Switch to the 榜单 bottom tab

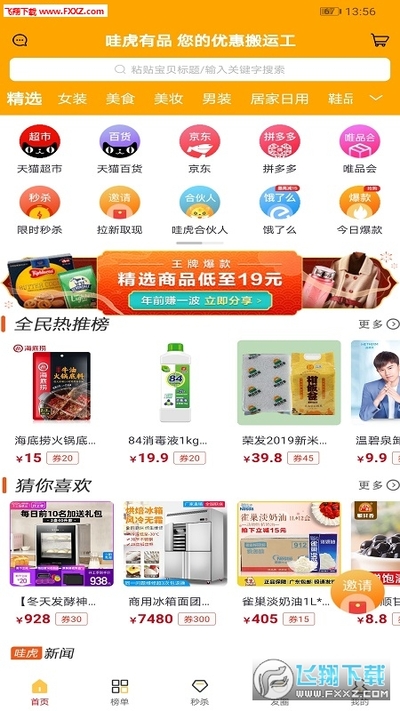(x=120, y=692)
